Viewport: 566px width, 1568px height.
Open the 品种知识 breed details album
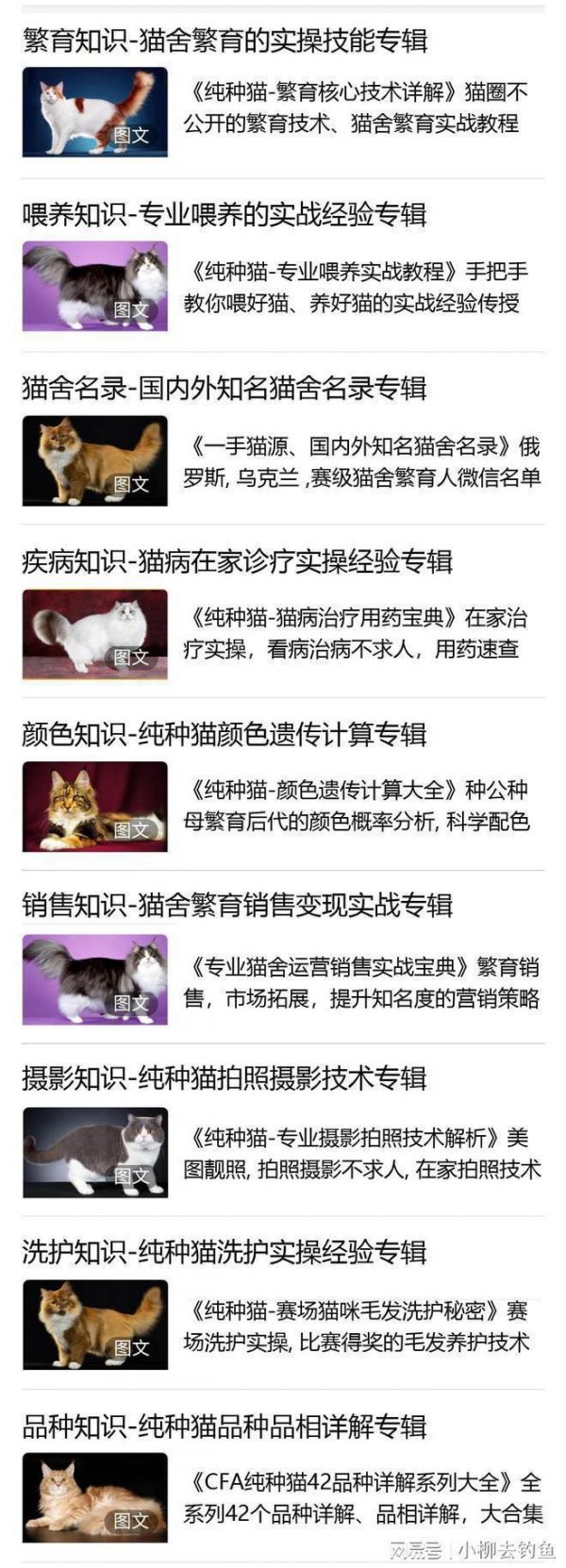[x=225, y=1426]
